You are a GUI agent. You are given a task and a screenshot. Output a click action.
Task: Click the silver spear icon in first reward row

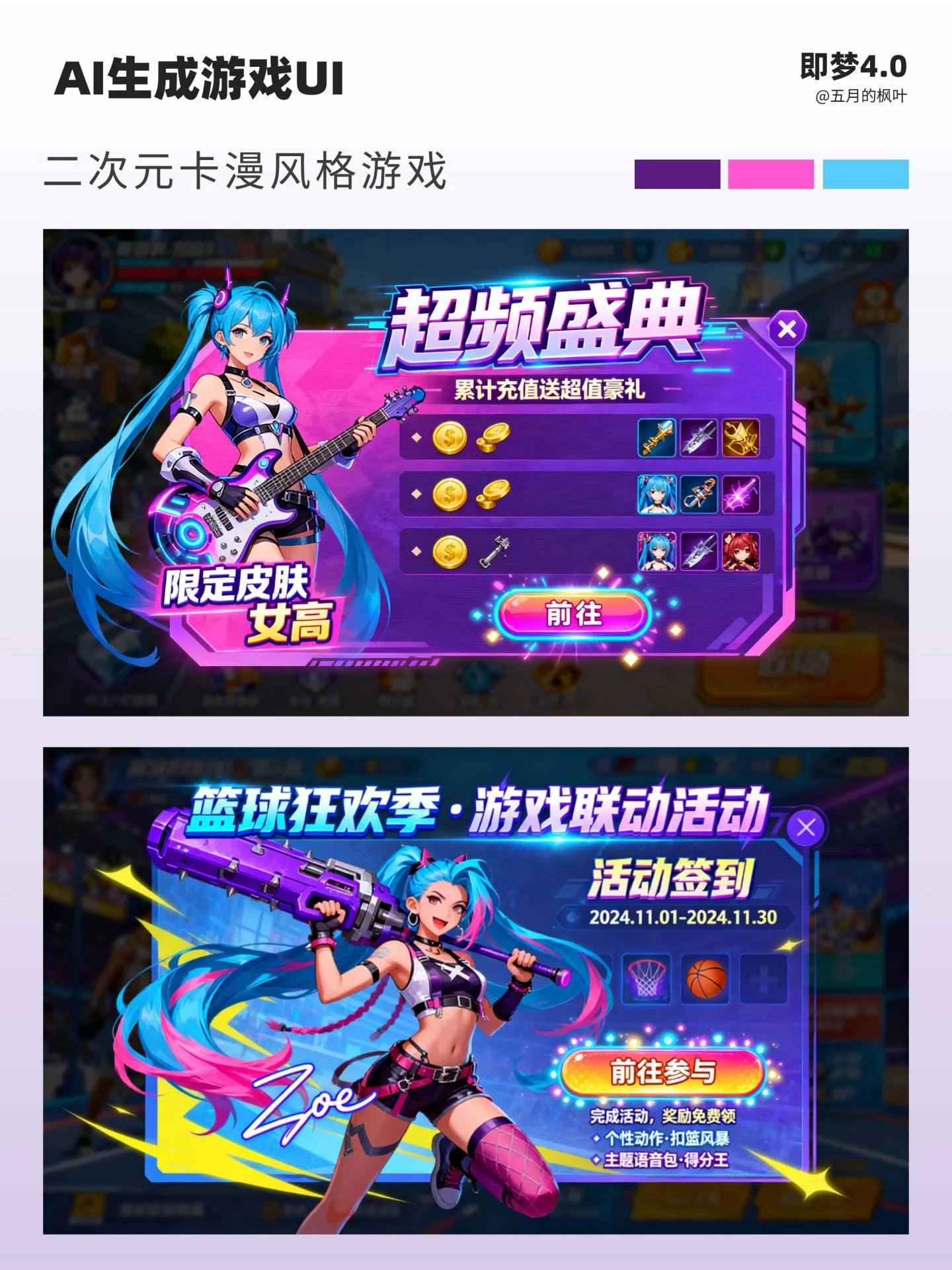[699, 438]
